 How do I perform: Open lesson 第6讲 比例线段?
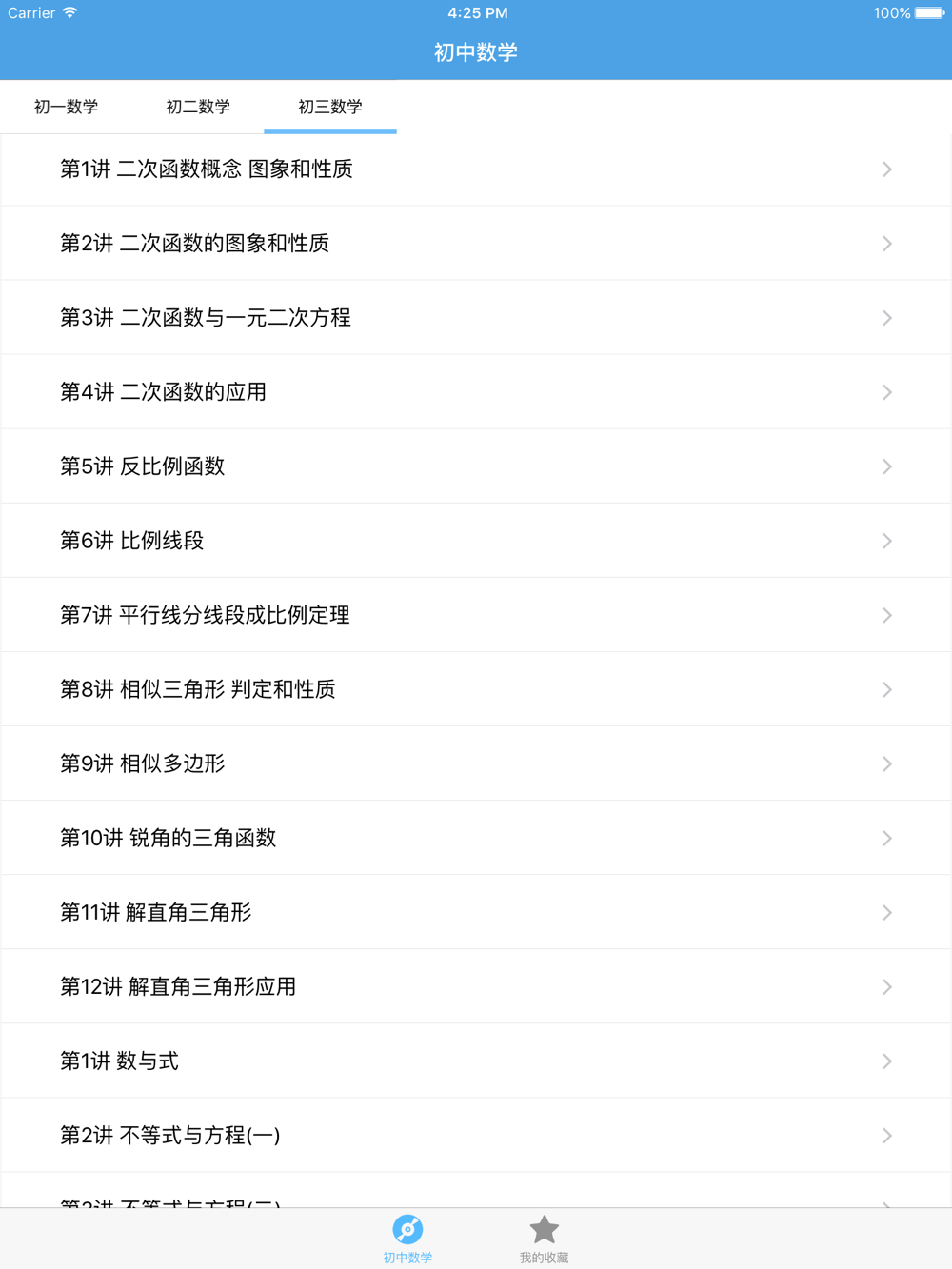(x=476, y=541)
